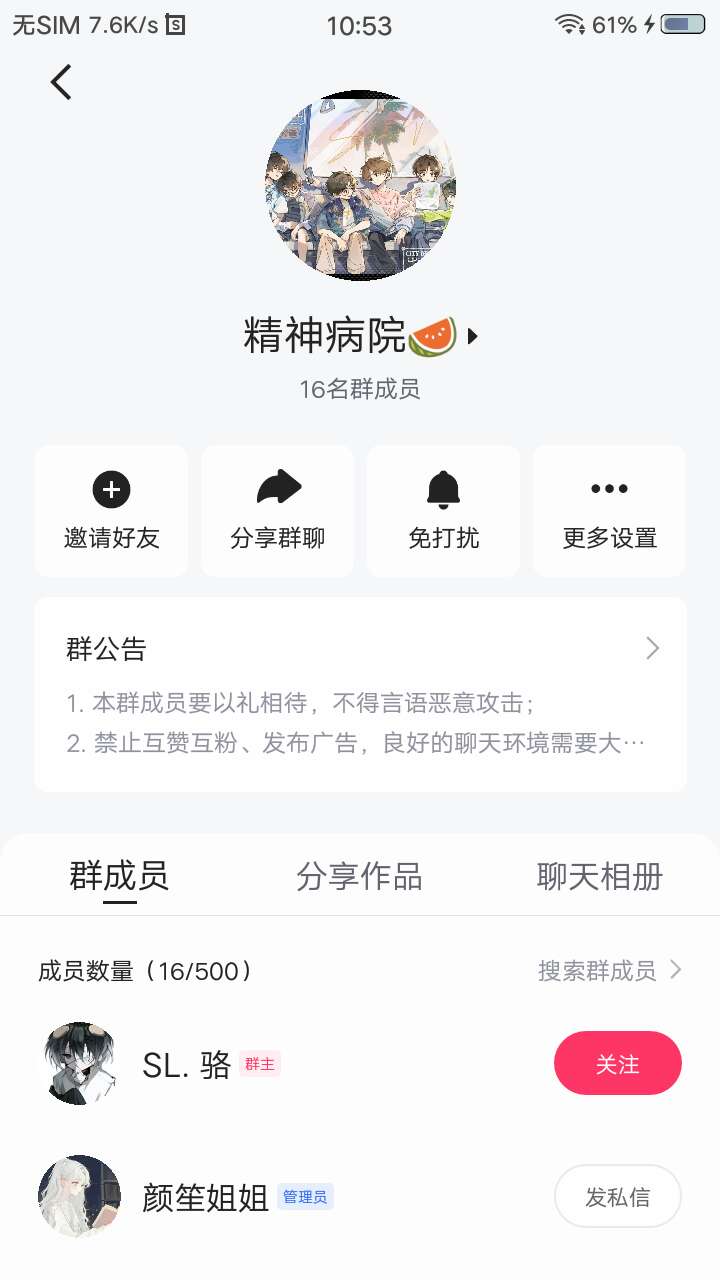
Task: Go back using the top-left arrow
Action: (61, 82)
